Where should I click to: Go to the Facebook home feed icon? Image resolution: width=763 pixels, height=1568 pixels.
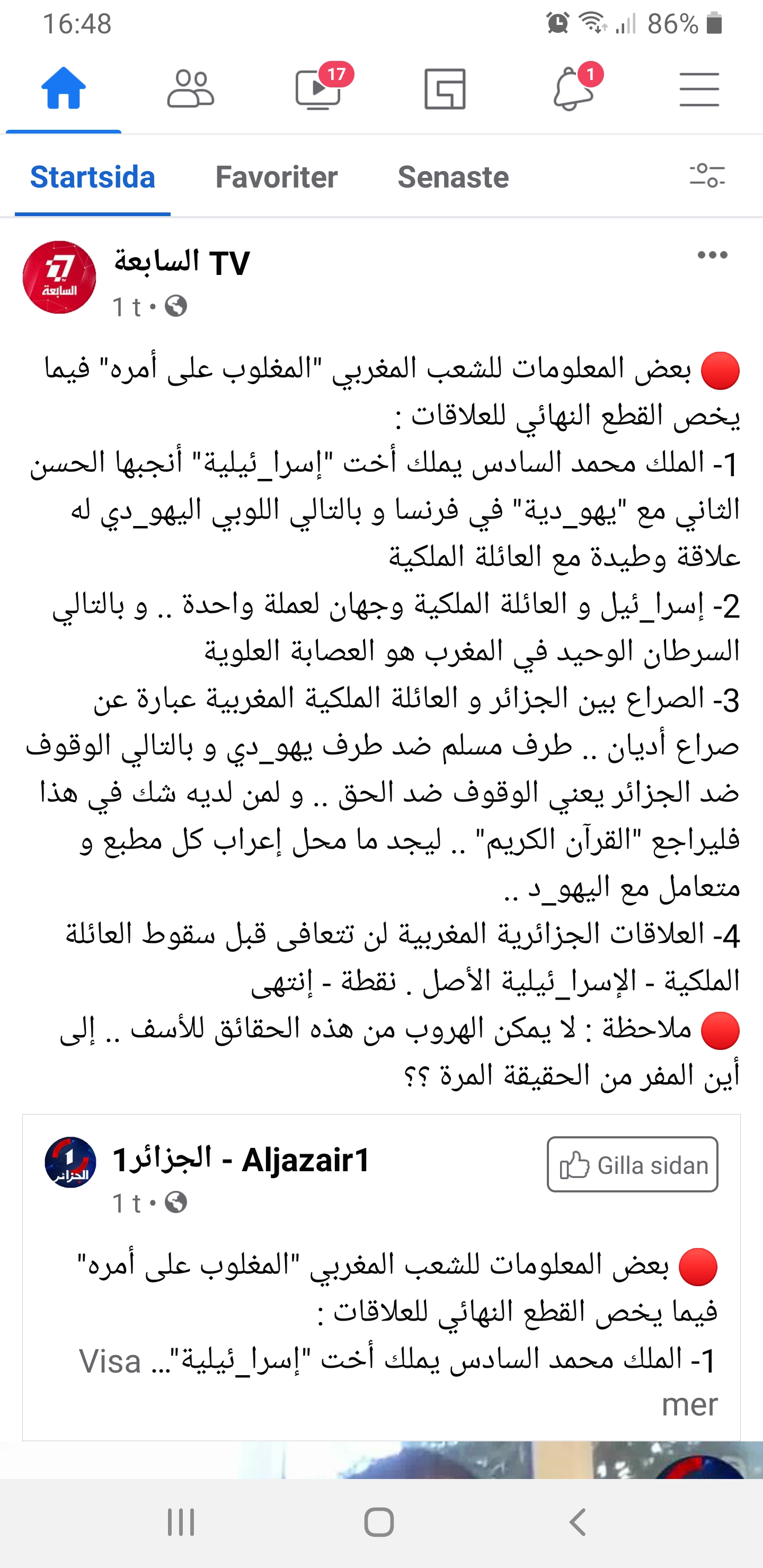[64, 89]
